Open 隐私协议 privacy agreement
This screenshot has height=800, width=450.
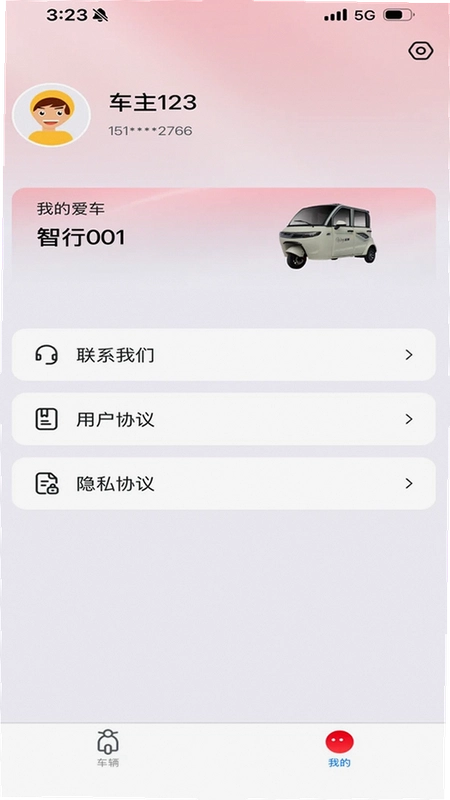[223, 483]
